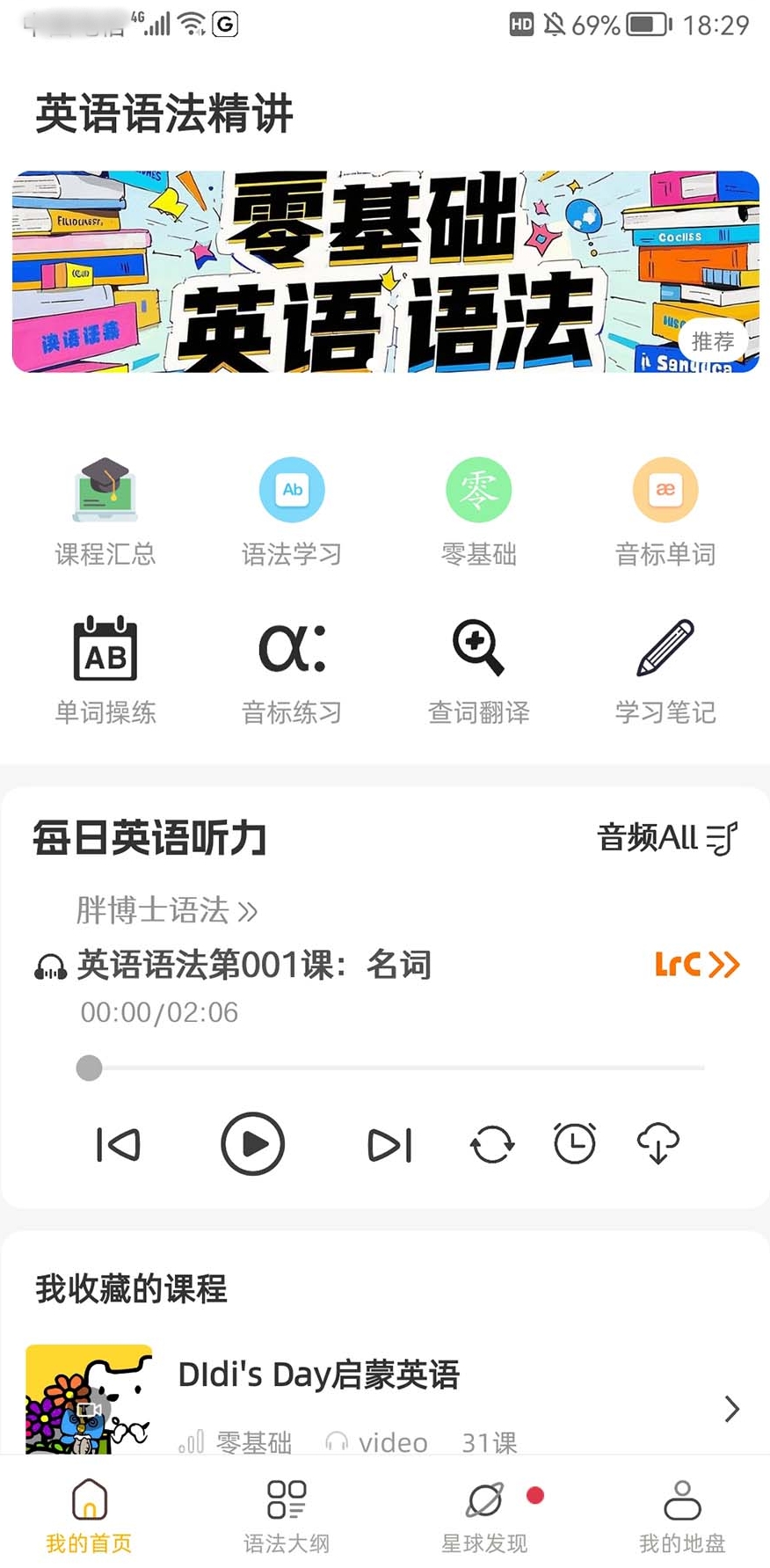Image resolution: width=770 pixels, height=1568 pixels.
Task: Open 音标单词 section
Action: pyautogui.click(x=665, y=512)
